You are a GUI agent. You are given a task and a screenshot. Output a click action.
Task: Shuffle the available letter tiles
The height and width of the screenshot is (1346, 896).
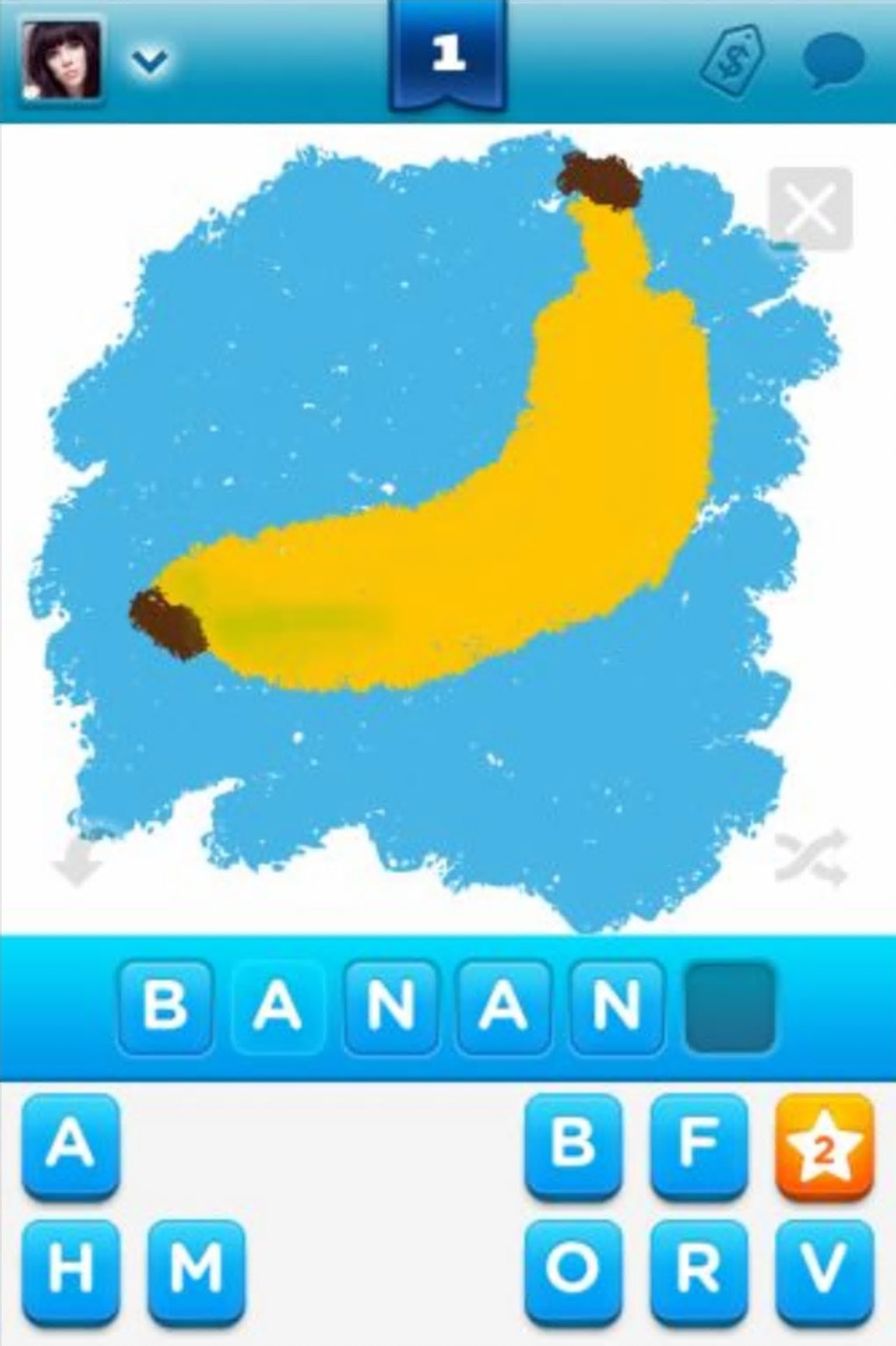coord(810,856)
